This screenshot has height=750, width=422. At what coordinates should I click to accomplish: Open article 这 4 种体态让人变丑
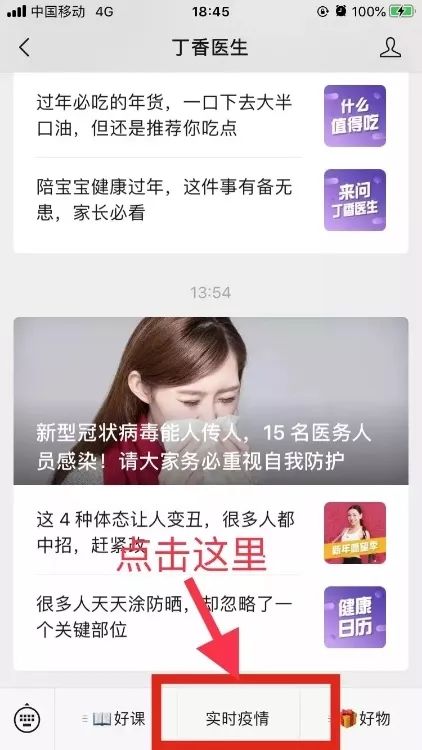point(211,532)
